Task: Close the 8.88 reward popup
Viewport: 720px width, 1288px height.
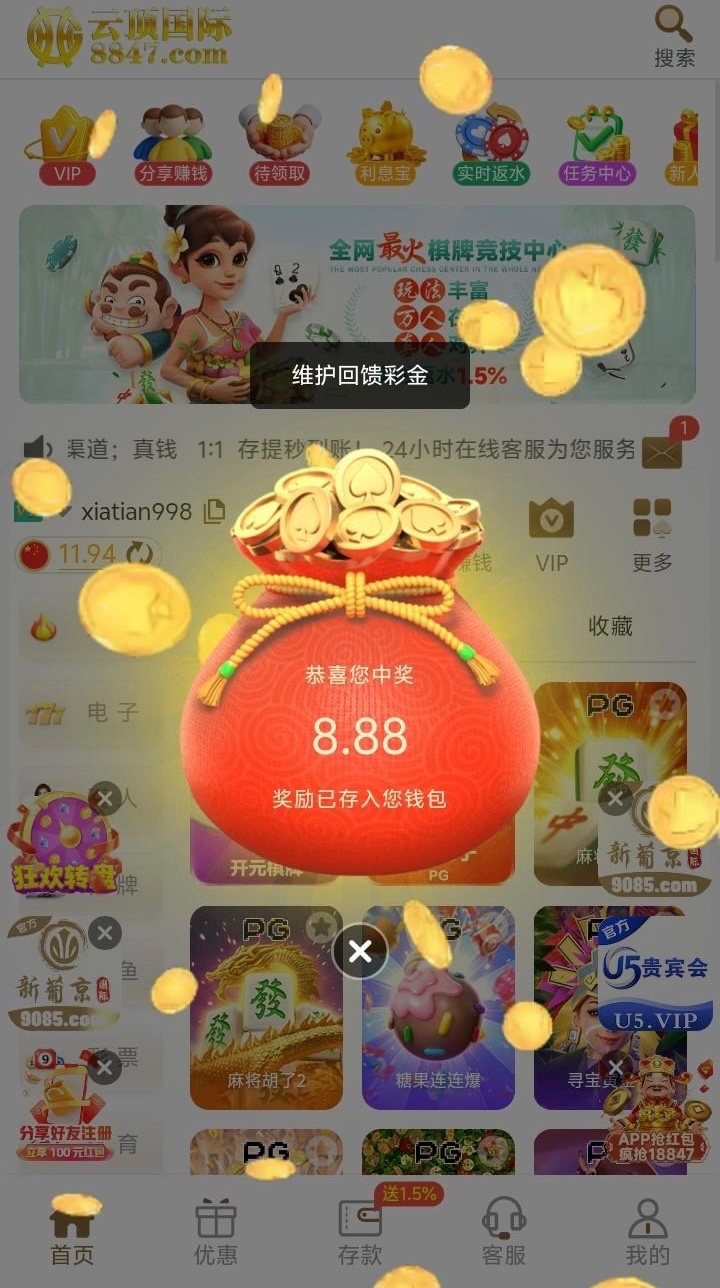Action: [360, 951]
